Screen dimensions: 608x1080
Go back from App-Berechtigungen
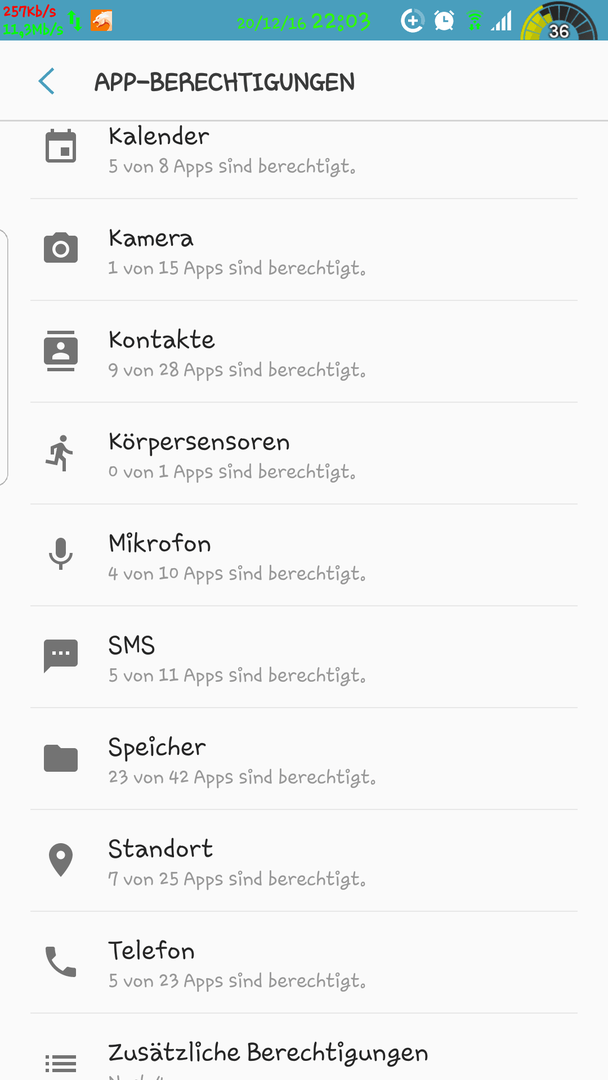pos(46,81)
